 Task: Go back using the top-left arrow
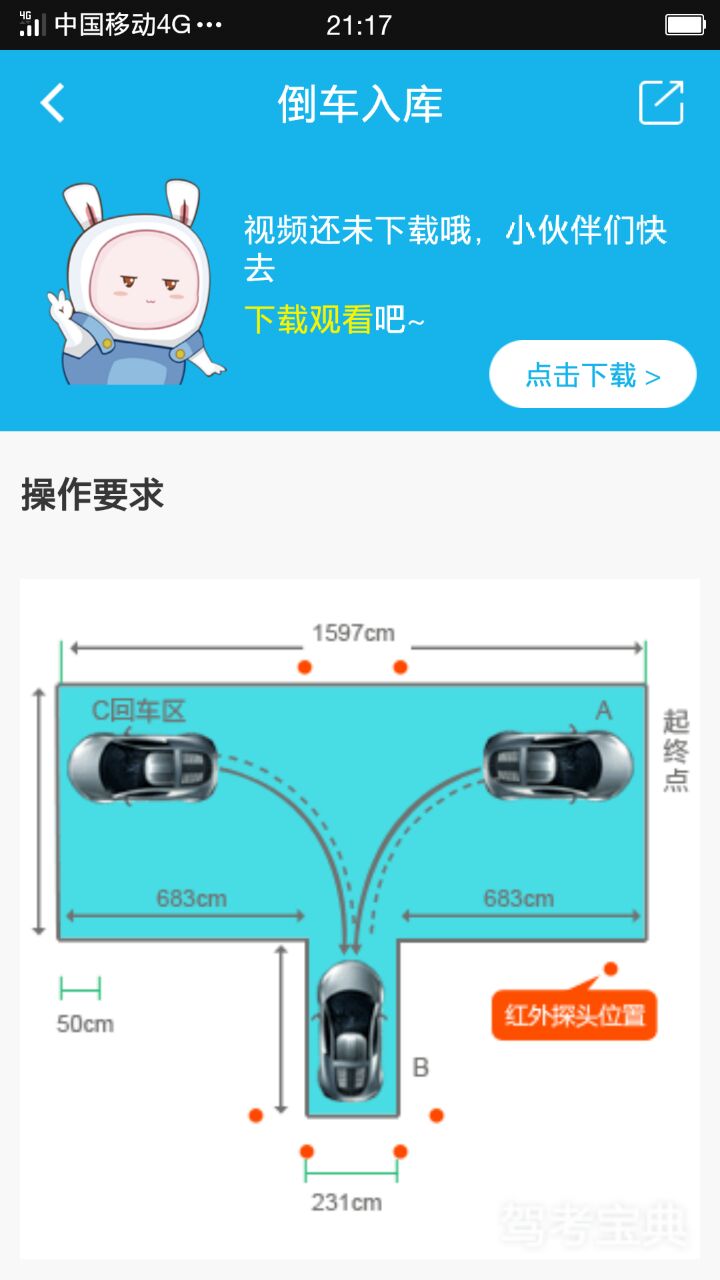pos(52,103)
